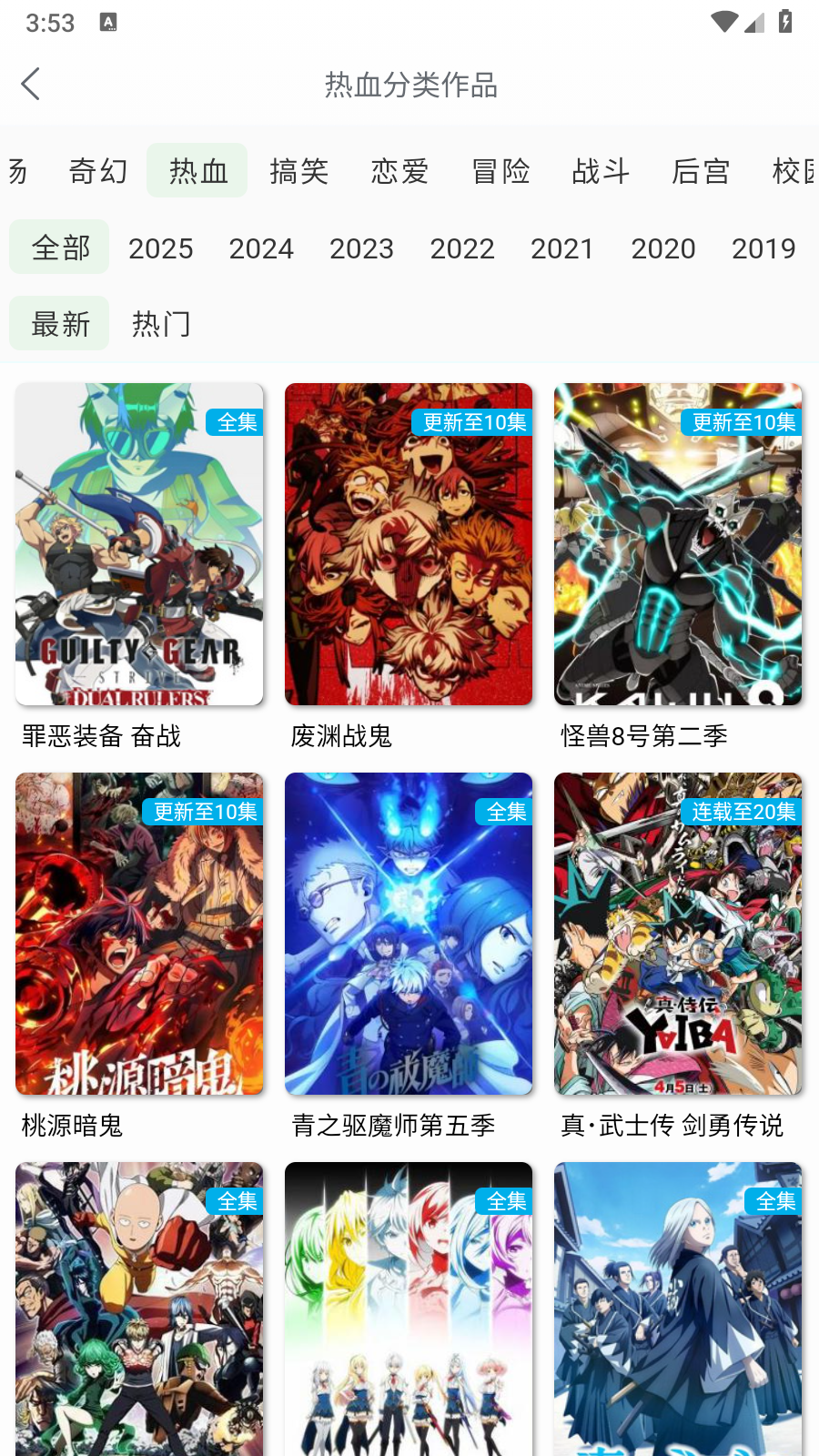819x1456 pixels.
Task: Click the back arrow icon
Action: tap(31, 83)
